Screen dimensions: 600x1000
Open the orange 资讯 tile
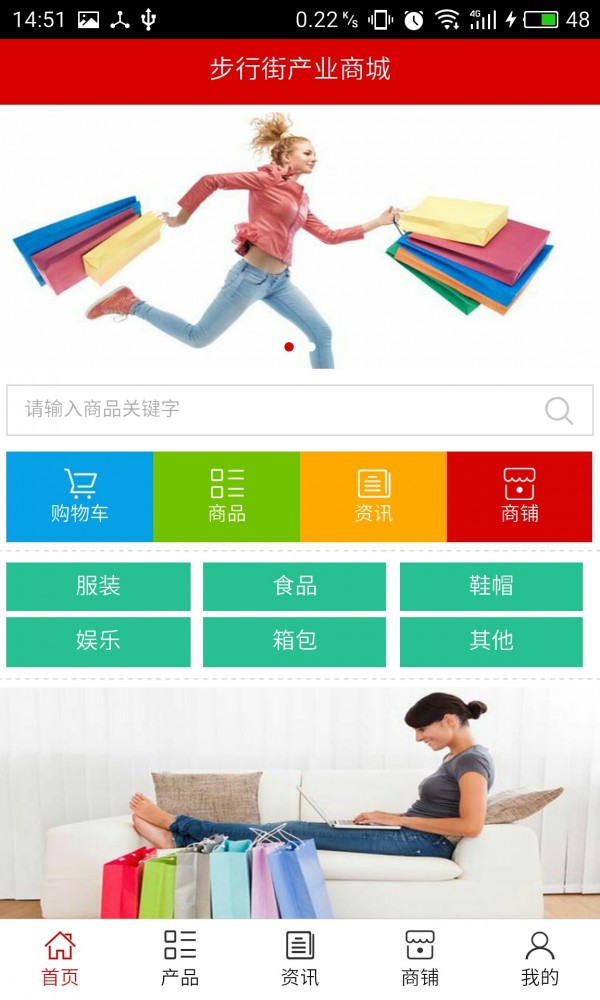(x=373, y=497)
